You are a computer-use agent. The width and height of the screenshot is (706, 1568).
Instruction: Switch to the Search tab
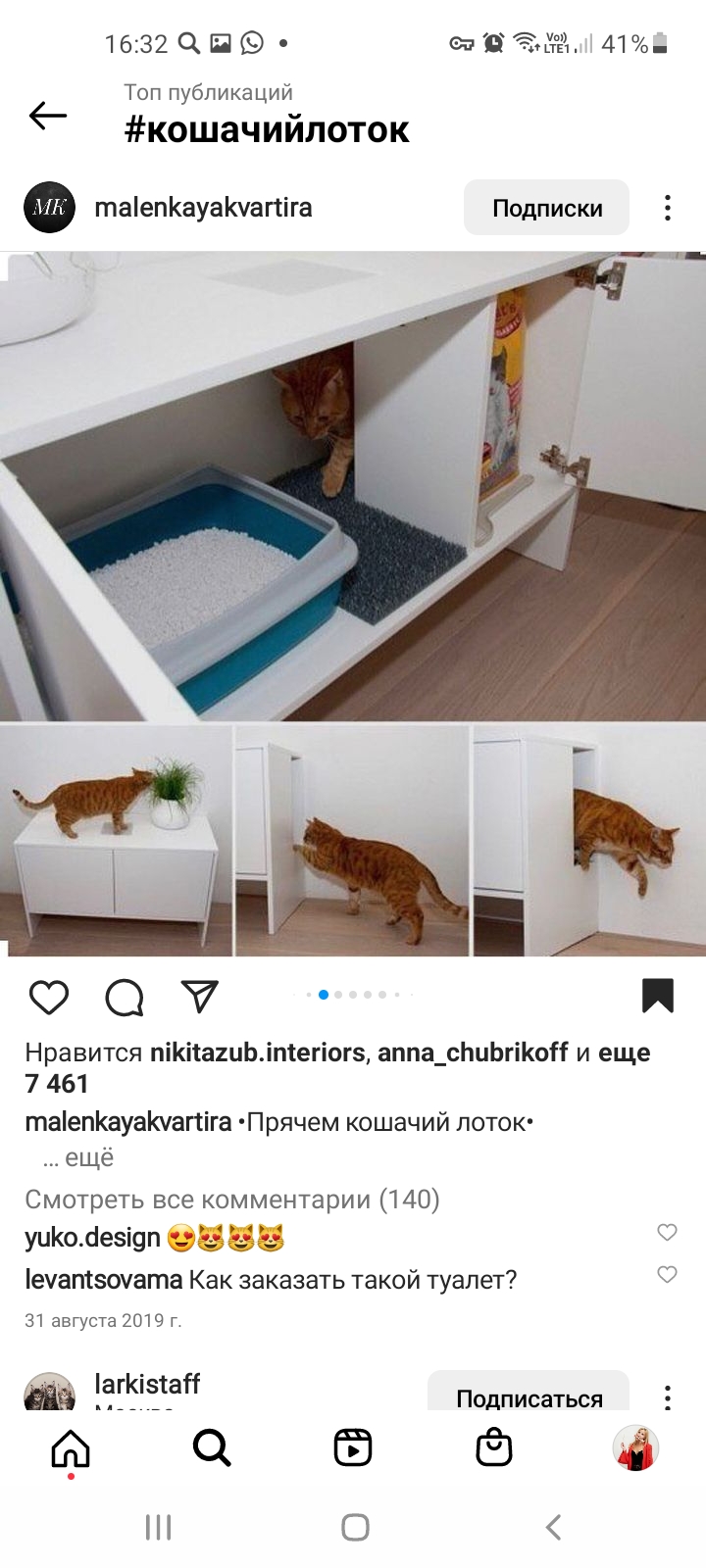(x=212, y=1446)
